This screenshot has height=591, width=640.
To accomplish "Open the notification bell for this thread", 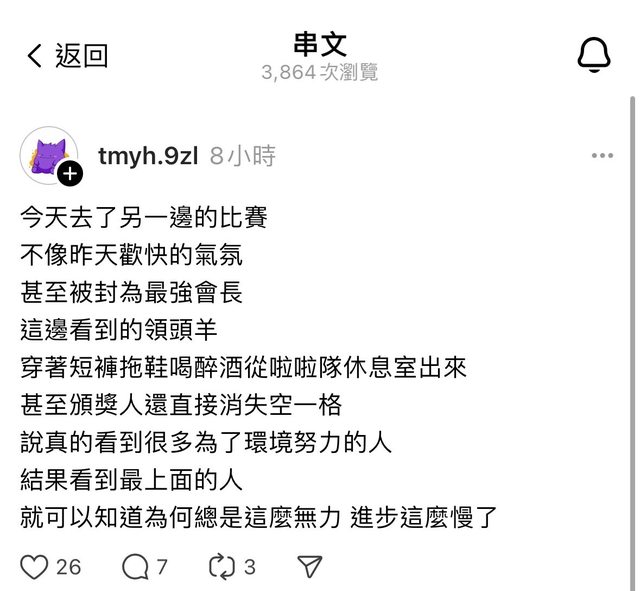I will pos(593,56).
